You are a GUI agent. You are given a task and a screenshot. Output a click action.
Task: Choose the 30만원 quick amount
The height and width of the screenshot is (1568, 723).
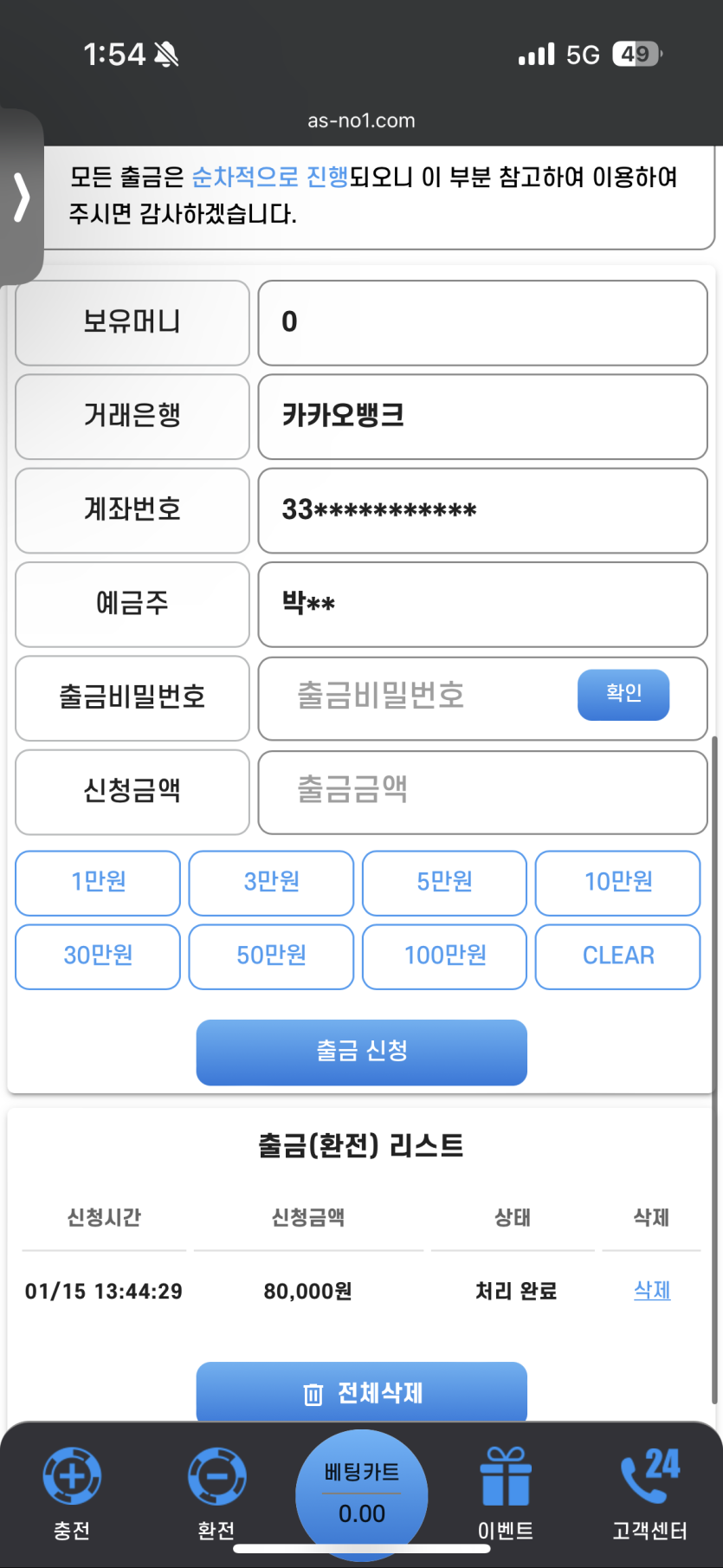pos(98,956)
